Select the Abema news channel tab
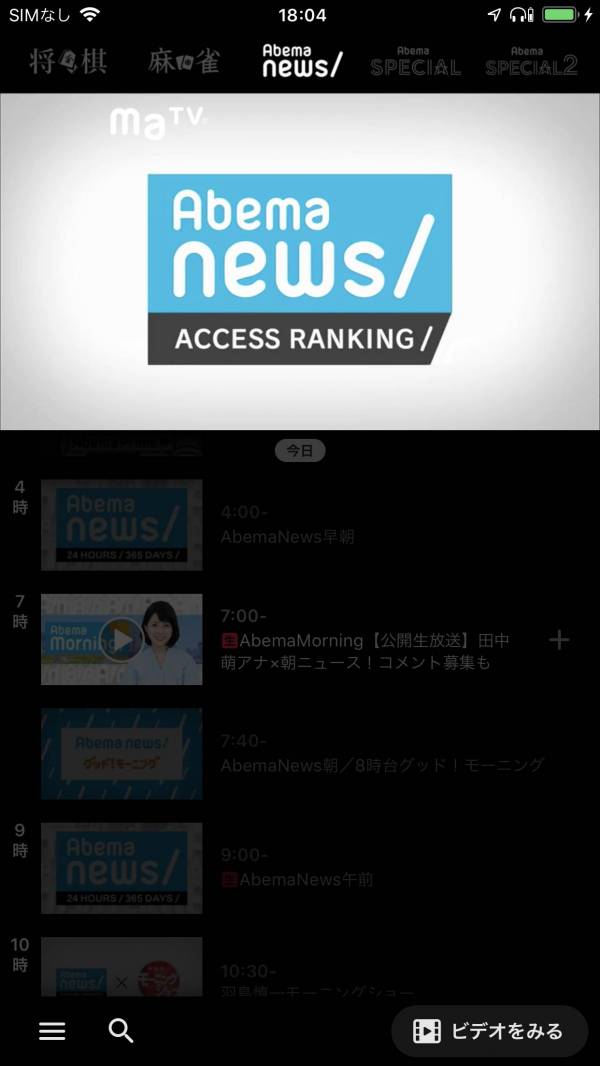Viewport: 600px width, 1066px height. pos(301,62)
